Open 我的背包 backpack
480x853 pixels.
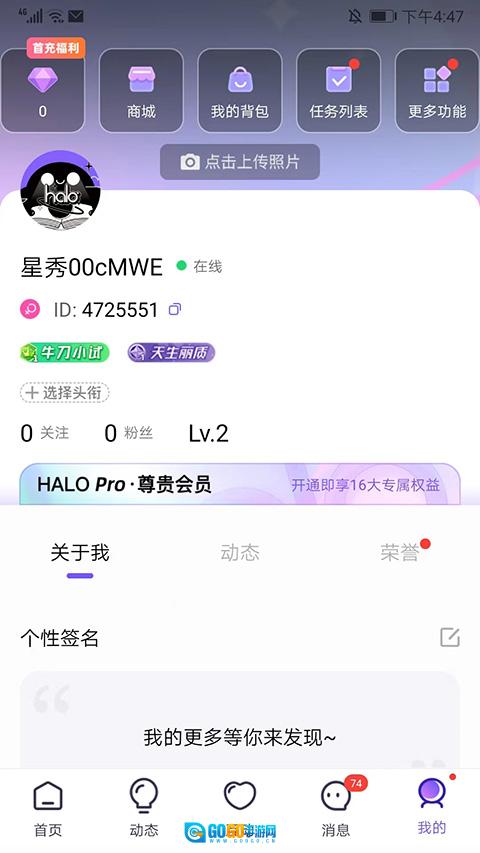pyautogui.click(x=240, y=91)
